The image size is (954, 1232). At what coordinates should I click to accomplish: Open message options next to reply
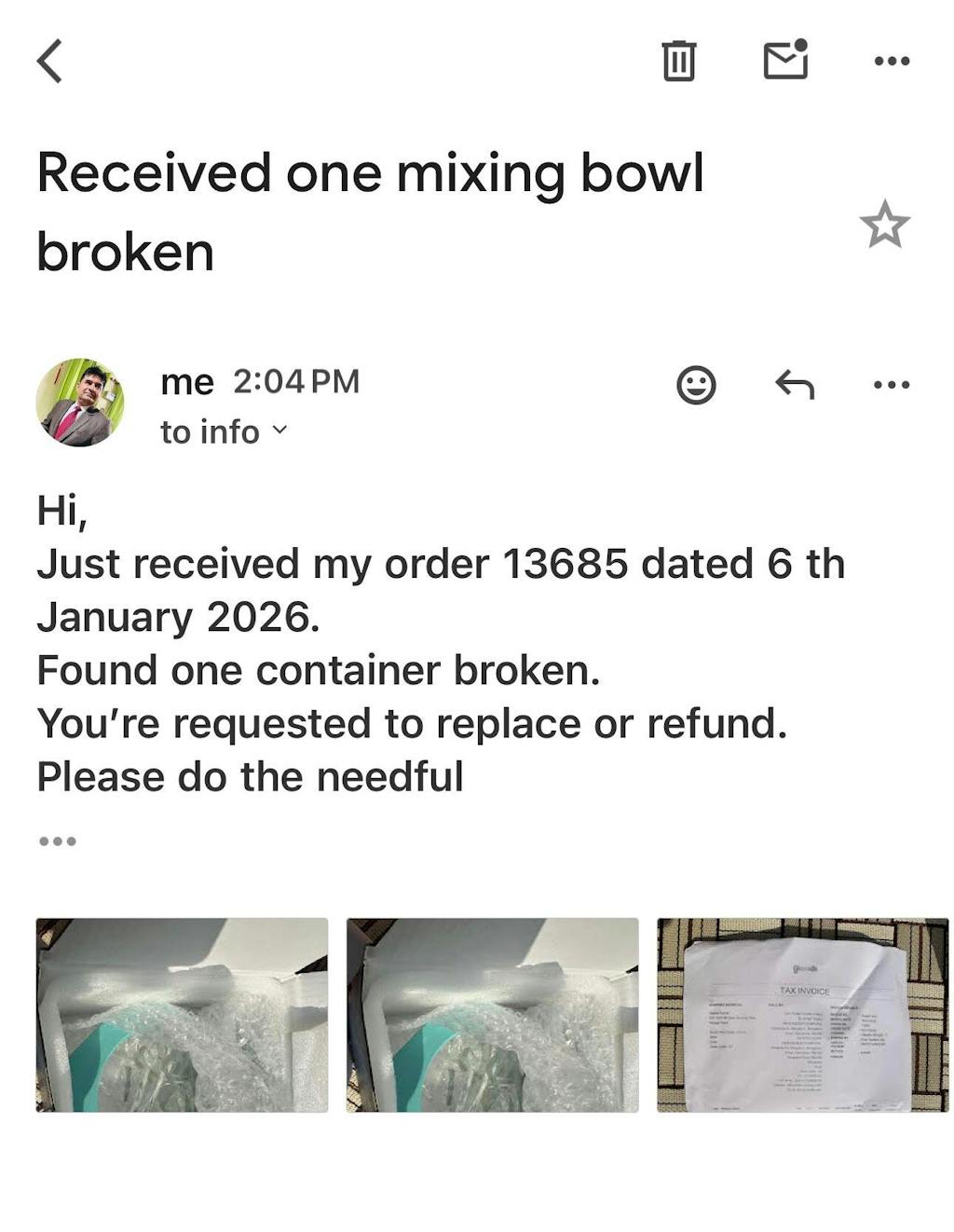[892, 384]
